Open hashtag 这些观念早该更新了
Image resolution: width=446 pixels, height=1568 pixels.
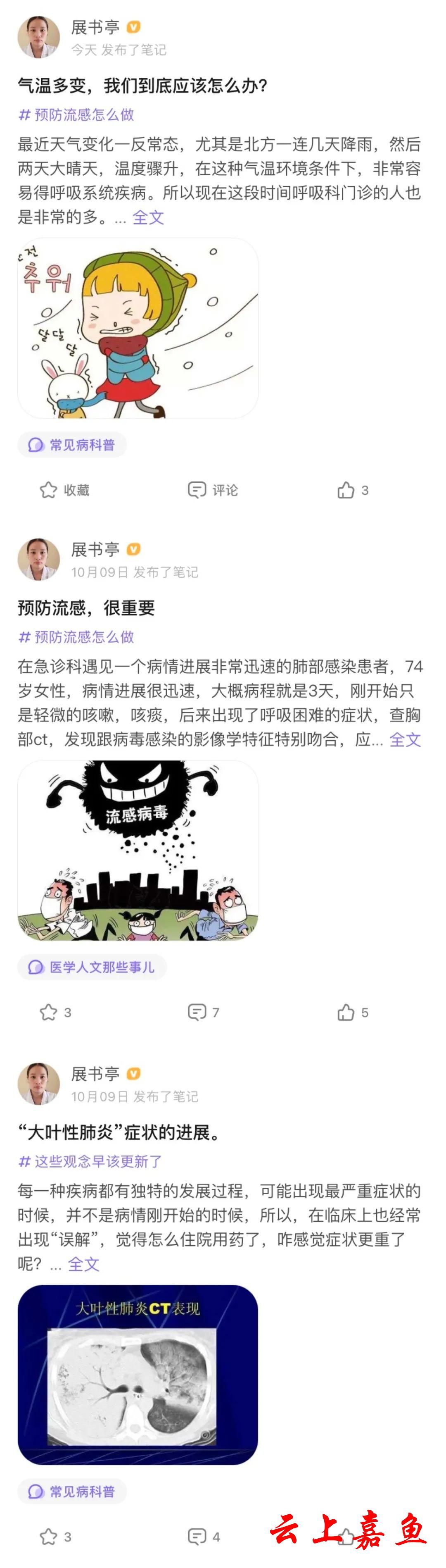(x=91, y=1161)
